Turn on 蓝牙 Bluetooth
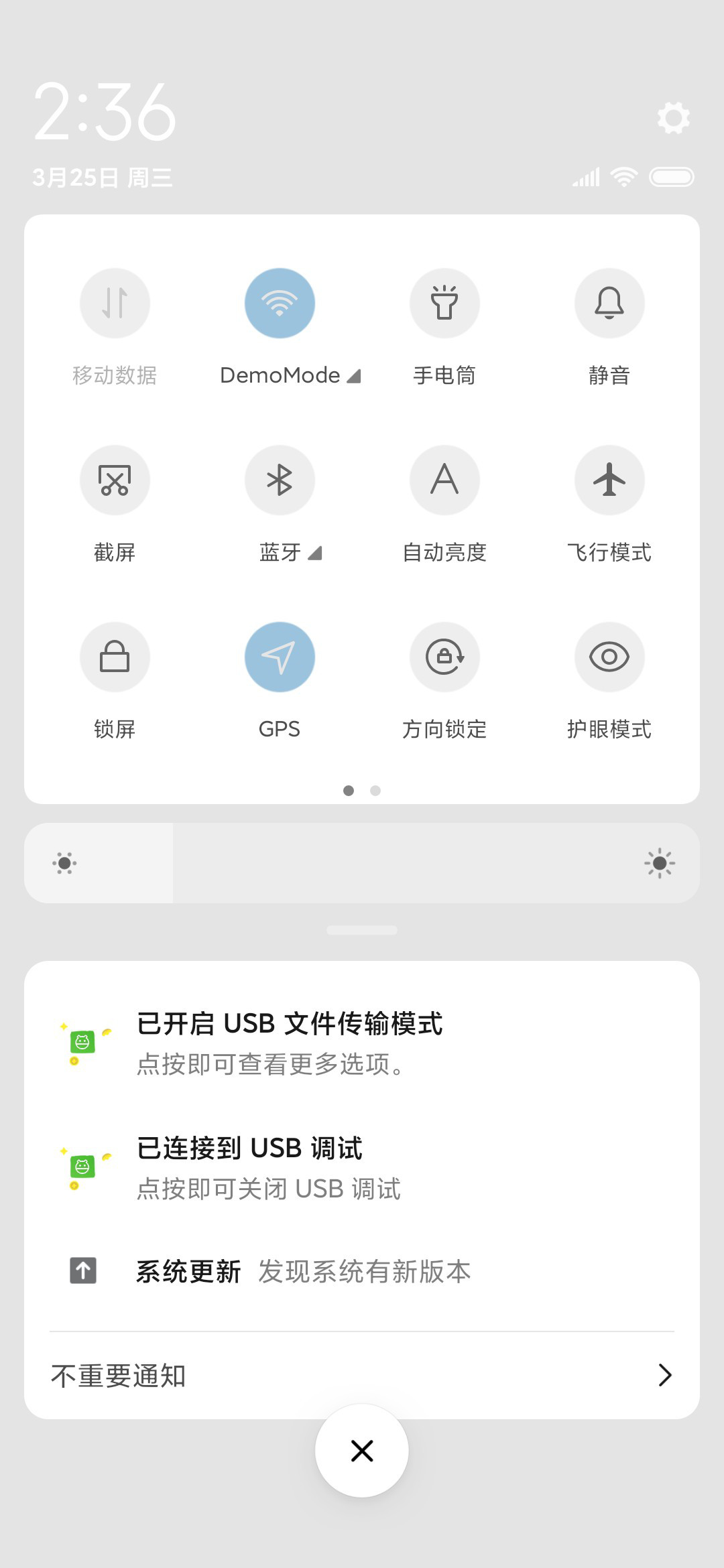 pos(280,480)
